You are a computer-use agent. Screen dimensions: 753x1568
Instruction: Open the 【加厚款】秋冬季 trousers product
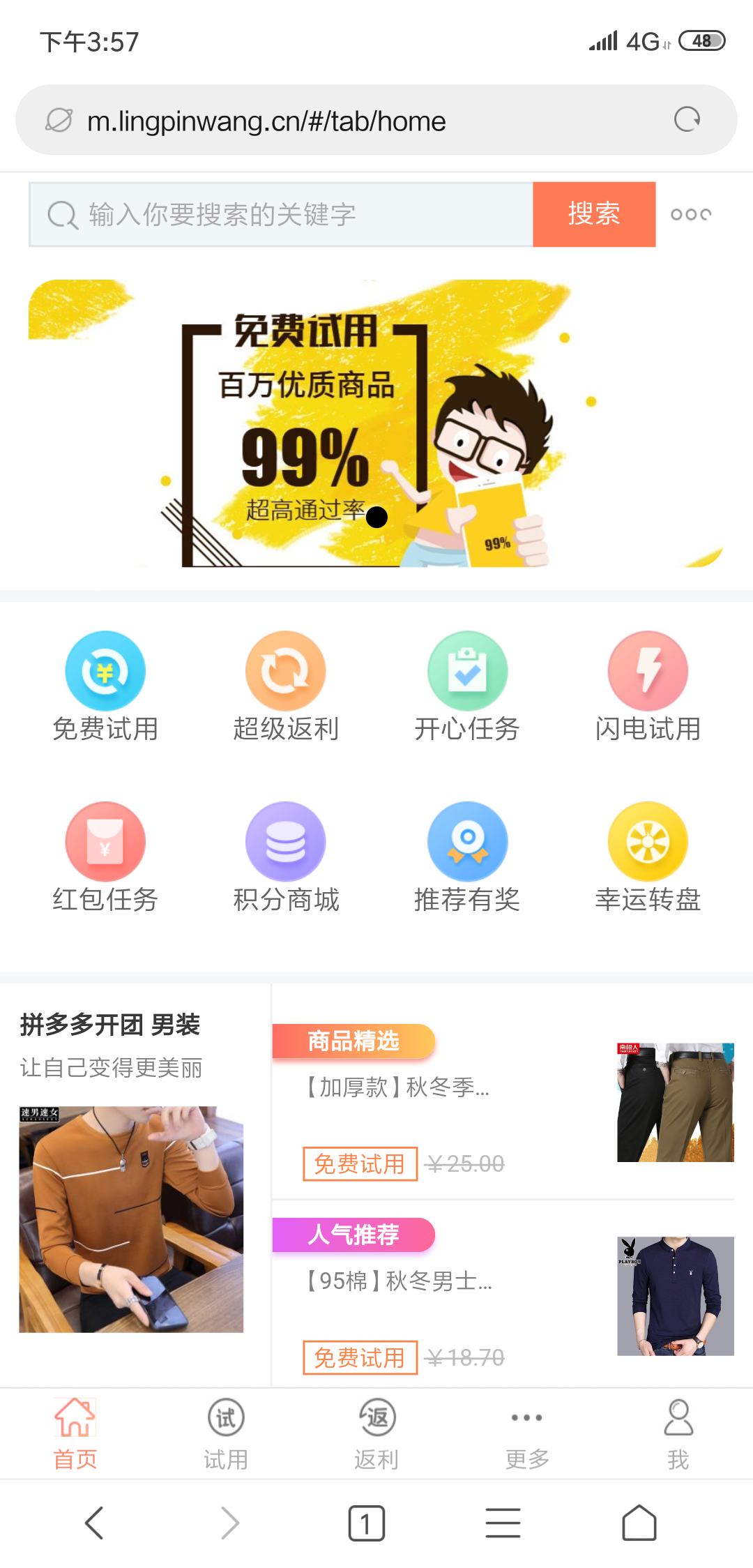pyautogui.click(x=502, y=1102)
